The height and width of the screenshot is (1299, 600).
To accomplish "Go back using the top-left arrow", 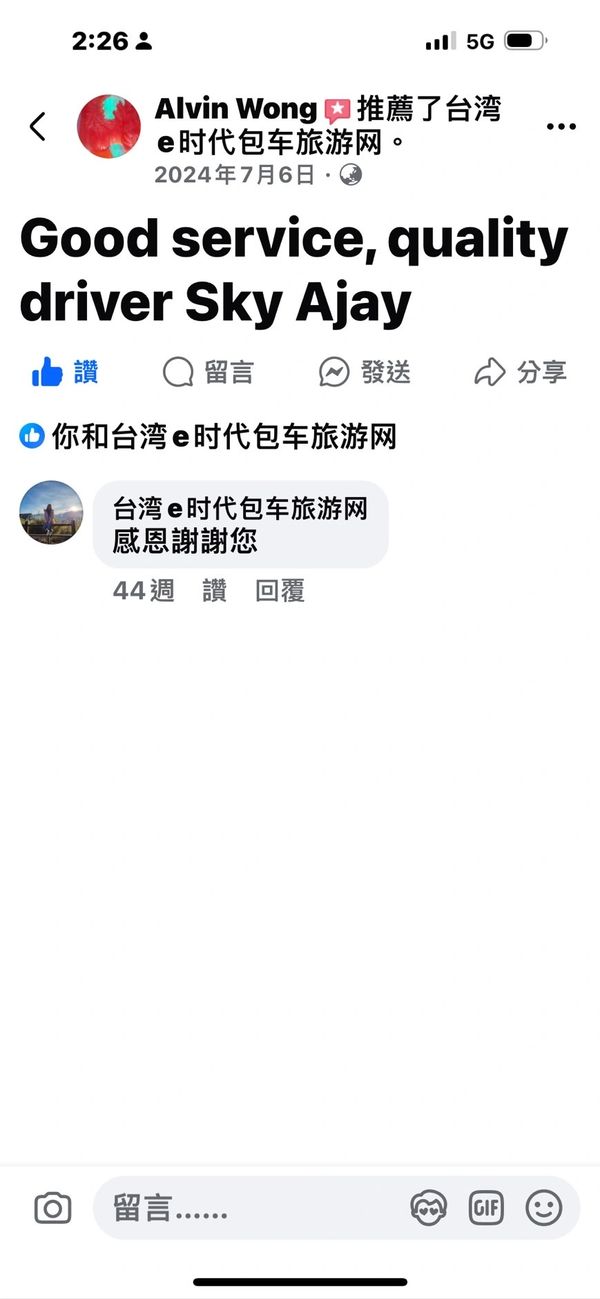I will [x=38, y=127].
